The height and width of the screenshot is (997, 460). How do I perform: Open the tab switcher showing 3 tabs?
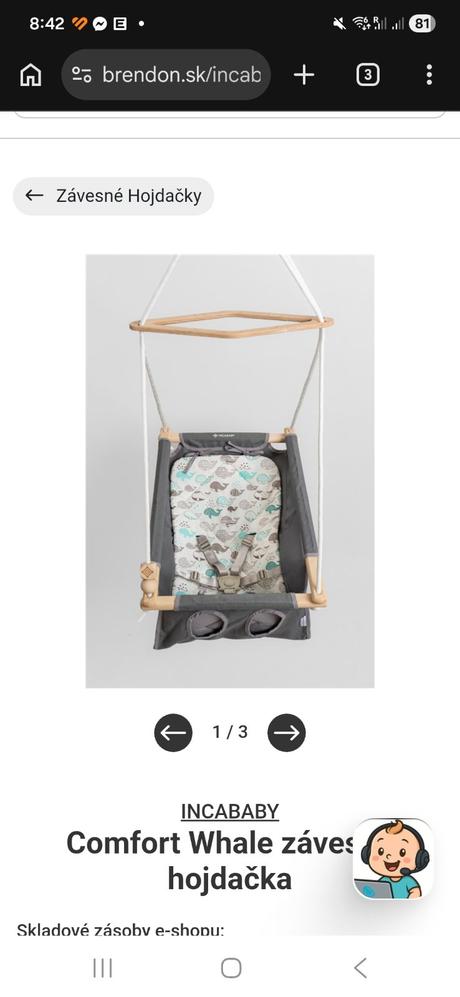click(367, 75)
